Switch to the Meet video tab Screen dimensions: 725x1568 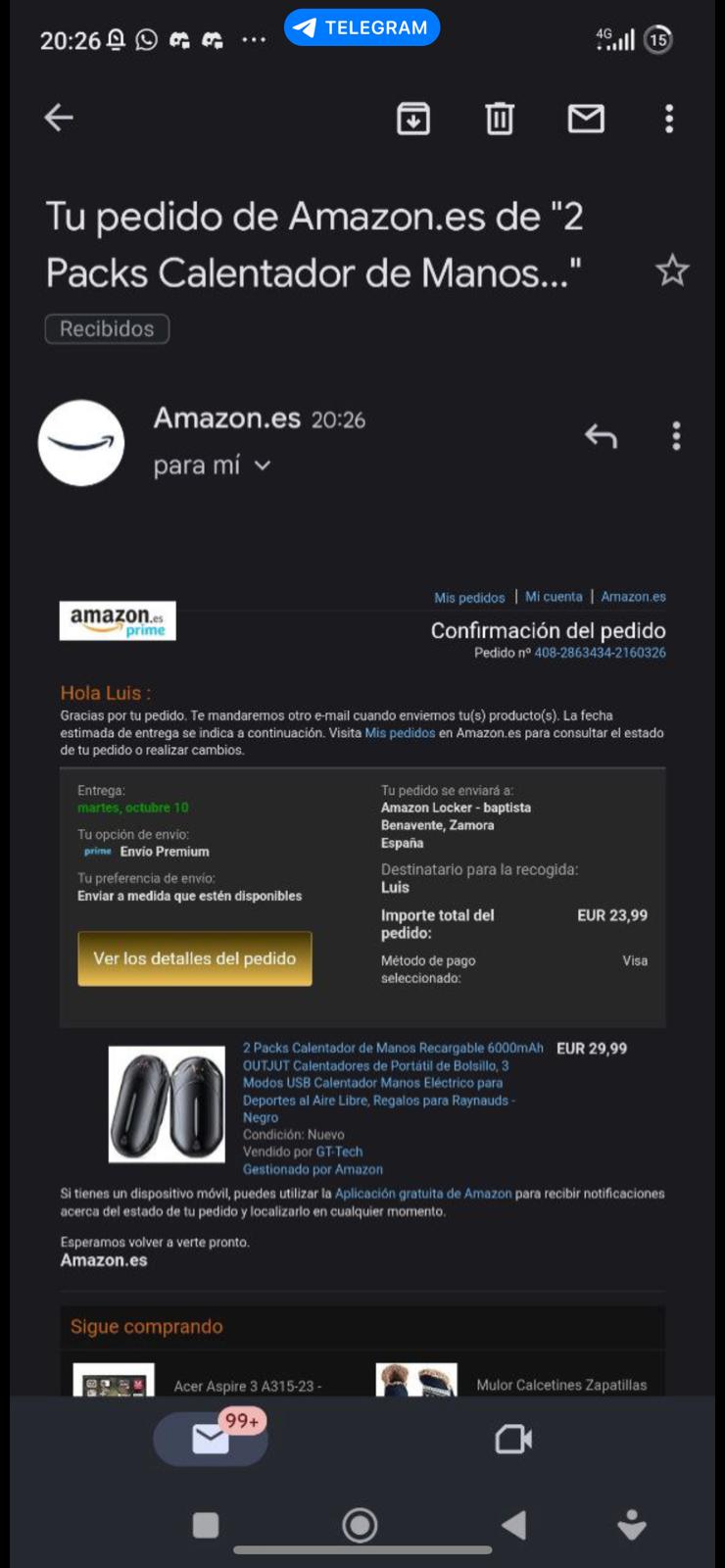[x=513, y=1439]
